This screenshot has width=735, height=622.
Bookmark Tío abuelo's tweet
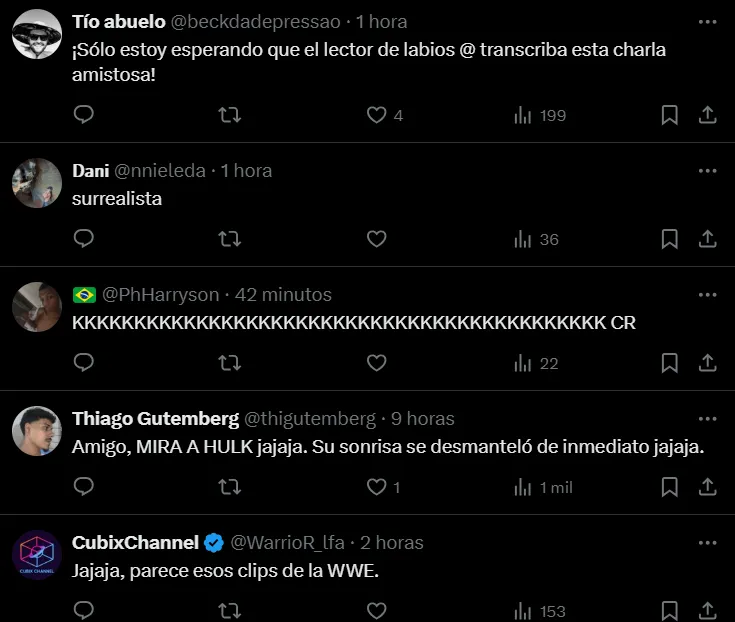[669, 115]
